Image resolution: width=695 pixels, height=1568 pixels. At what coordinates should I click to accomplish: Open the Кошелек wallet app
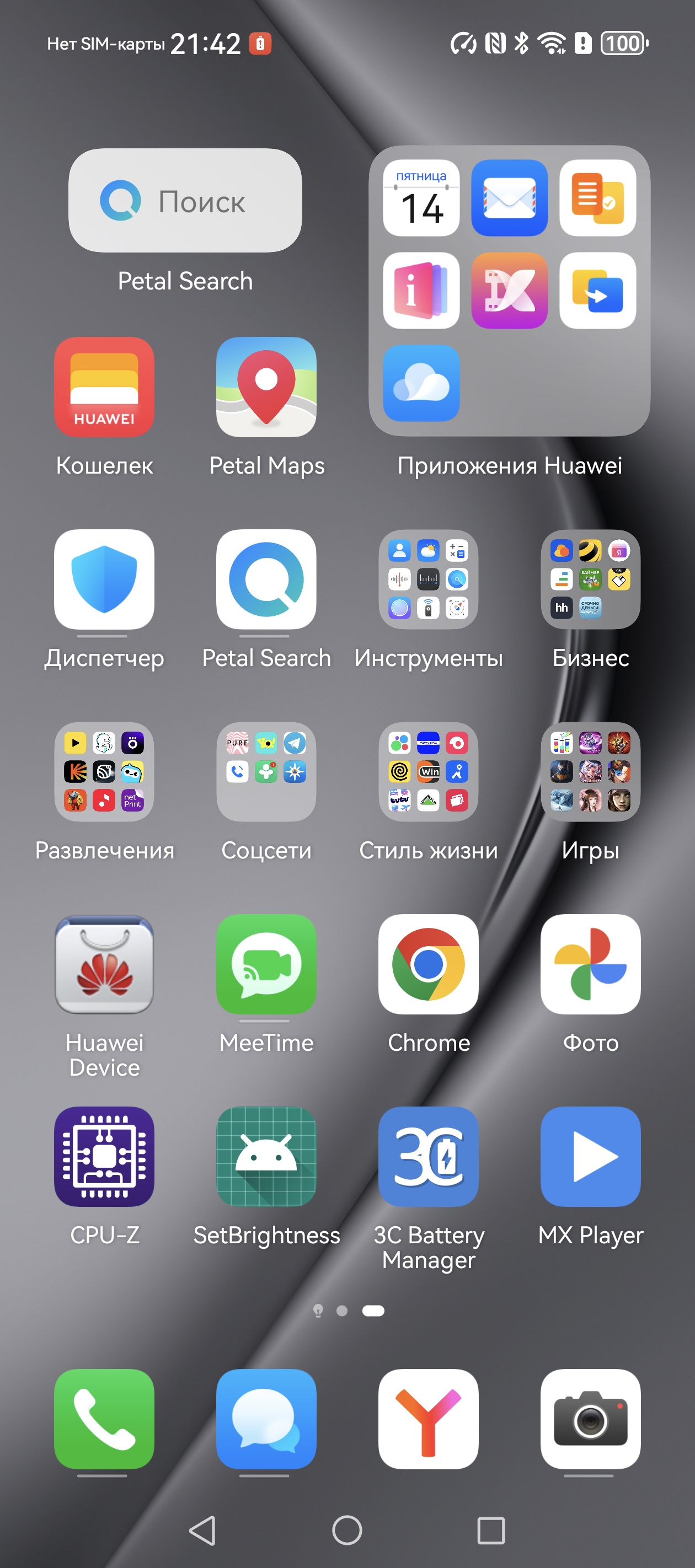click(104, 387)
